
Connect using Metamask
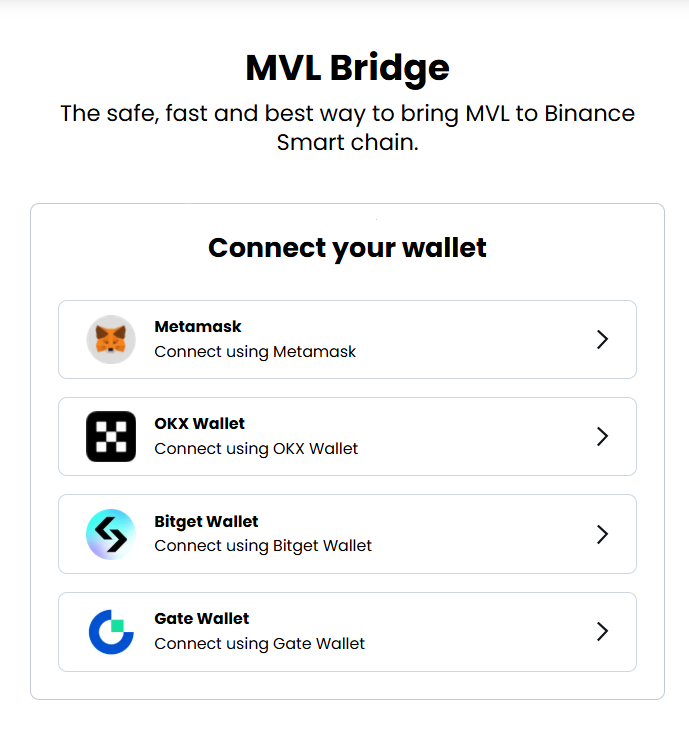347,339
